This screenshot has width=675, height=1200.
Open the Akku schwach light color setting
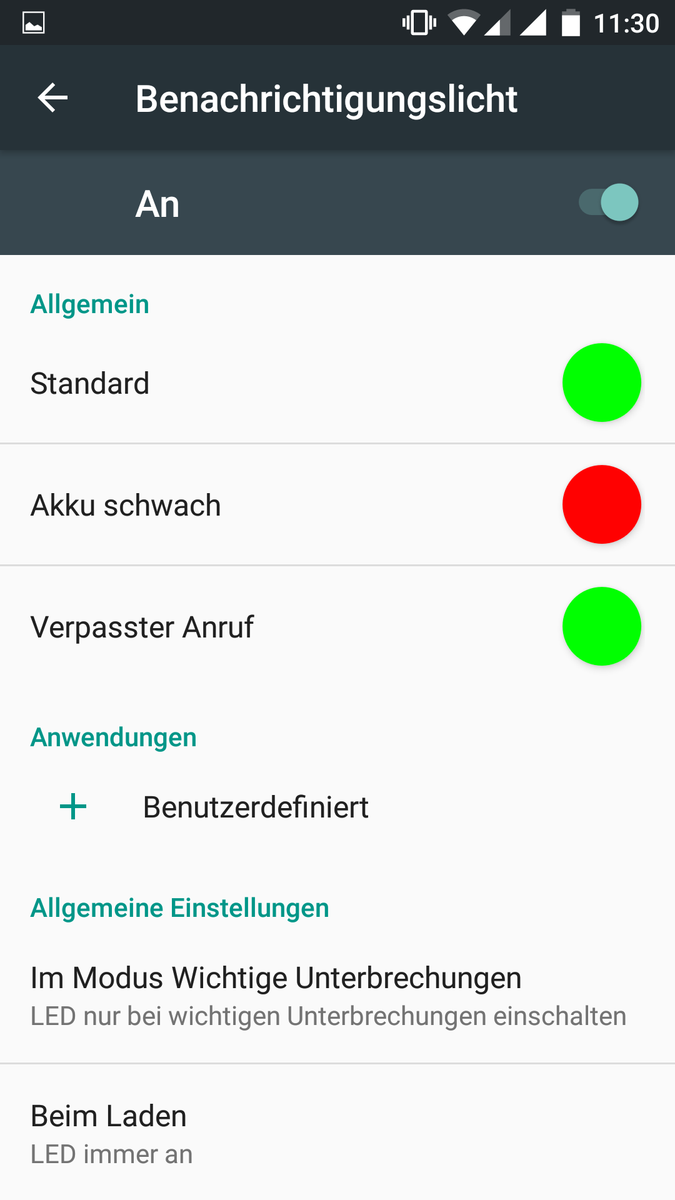coord(337,505)
